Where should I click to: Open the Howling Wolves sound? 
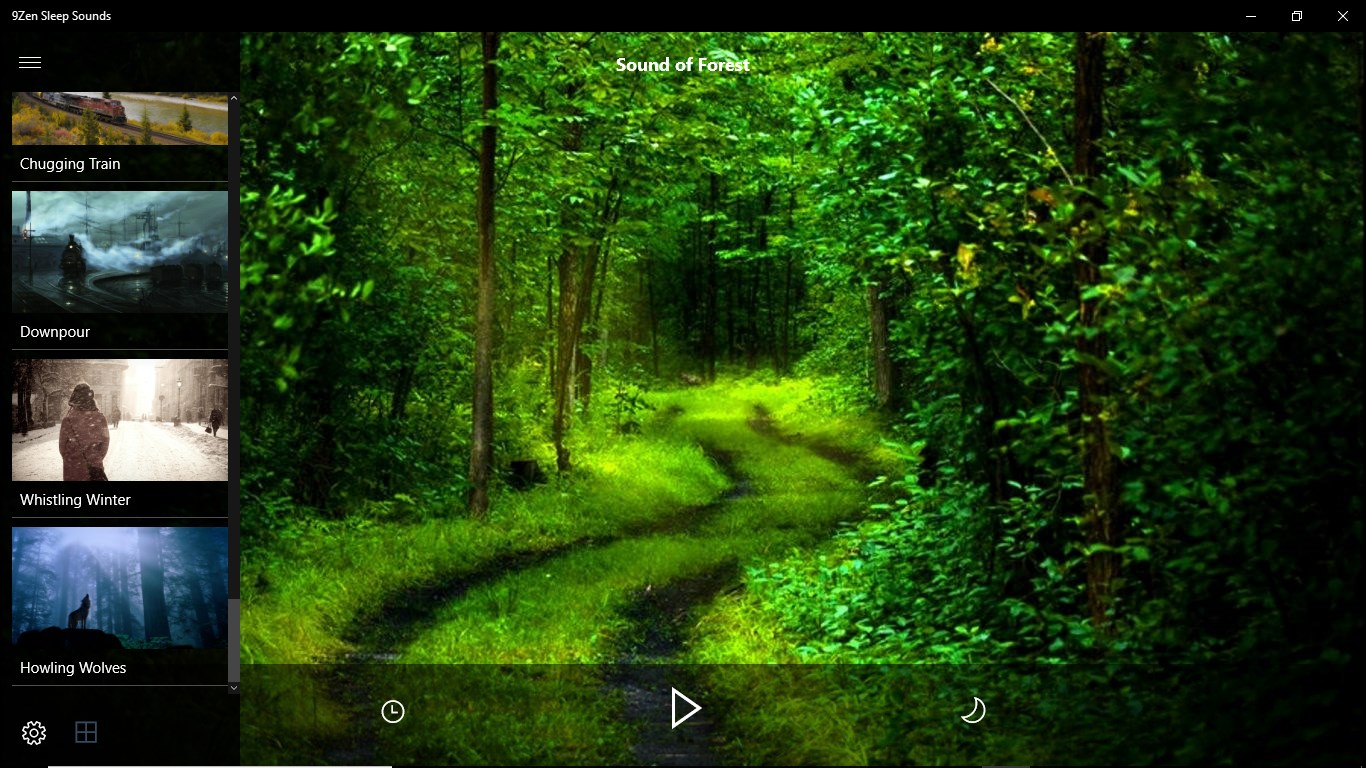point(120,603)
